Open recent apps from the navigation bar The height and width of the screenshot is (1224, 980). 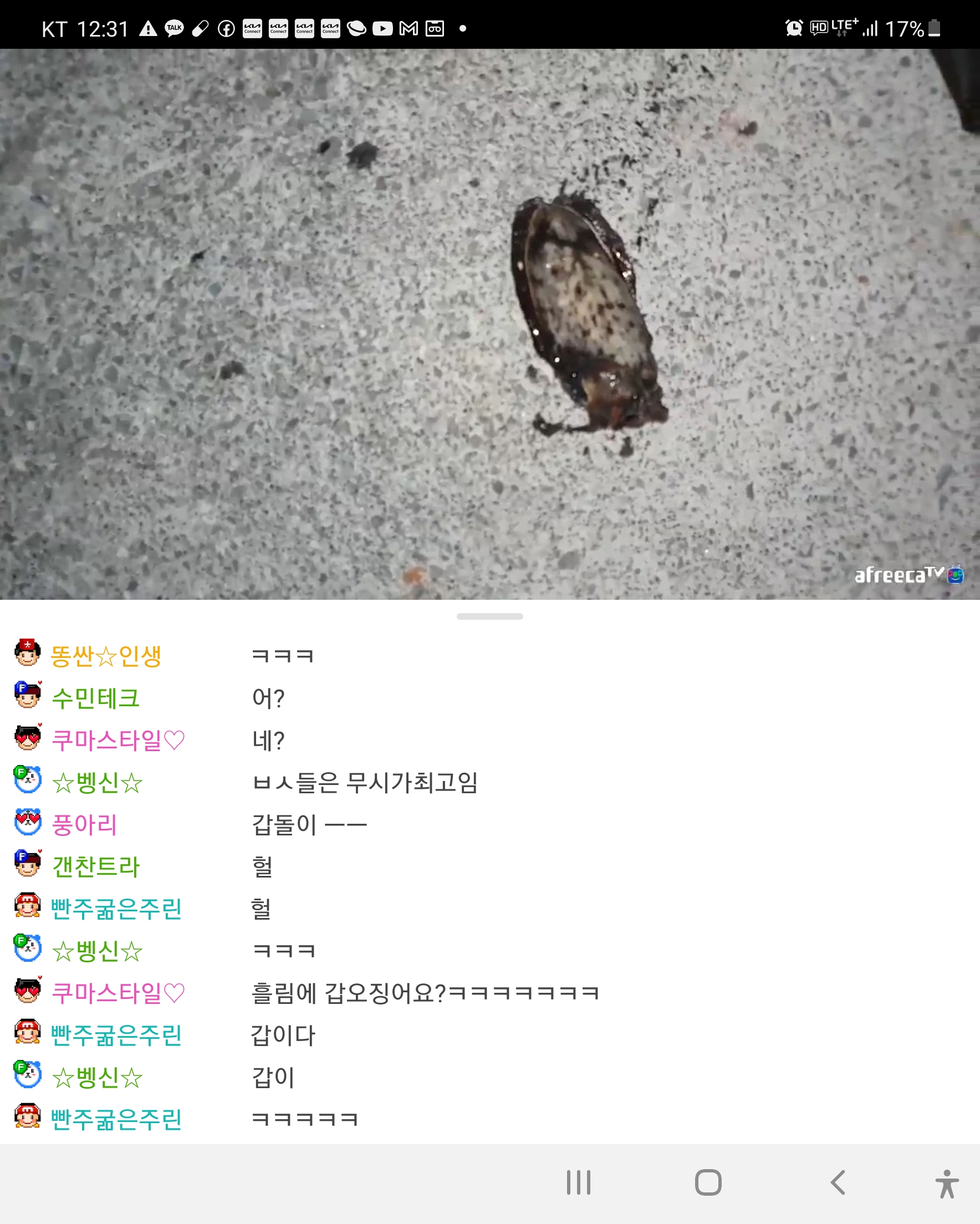point(579,1183)
